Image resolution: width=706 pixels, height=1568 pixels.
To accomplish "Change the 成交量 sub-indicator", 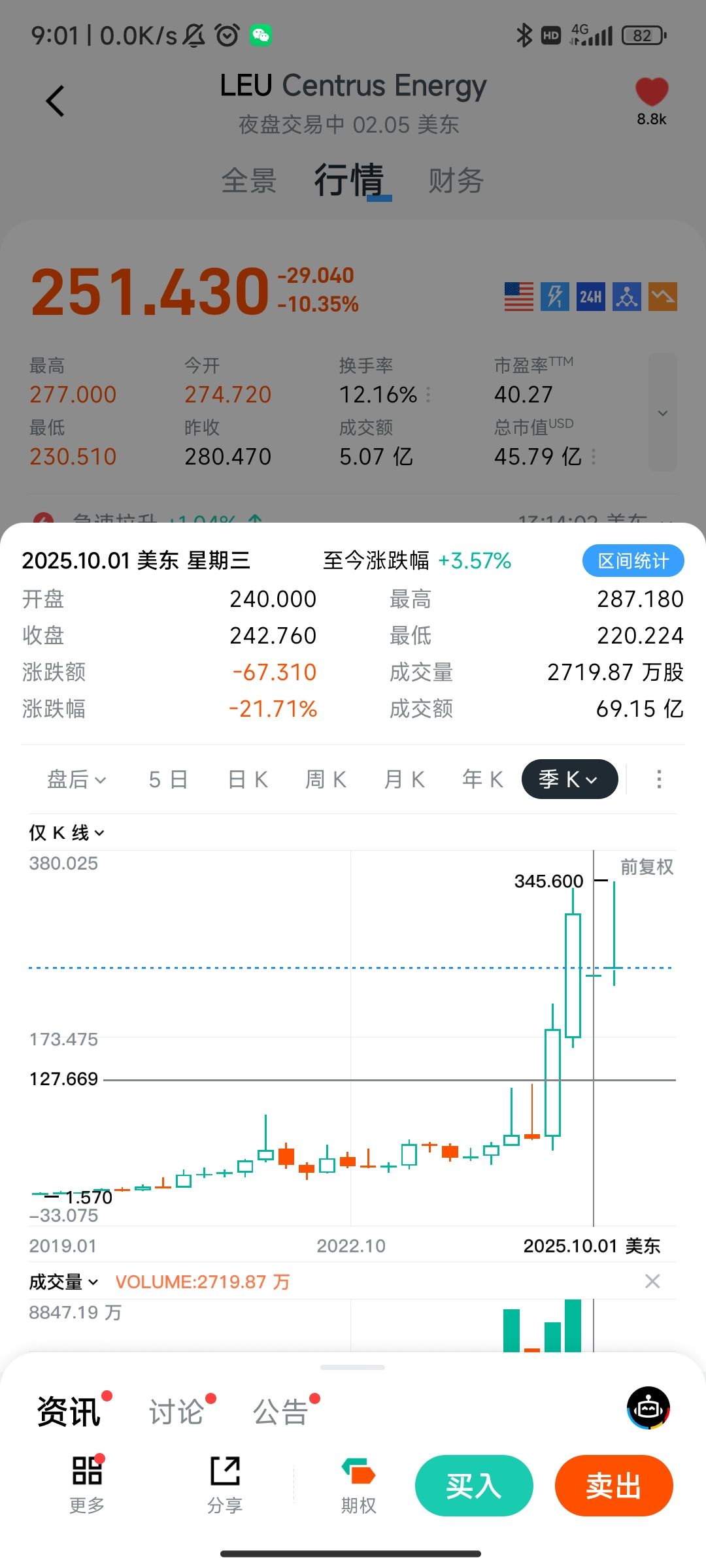I will coord(63,1282).
